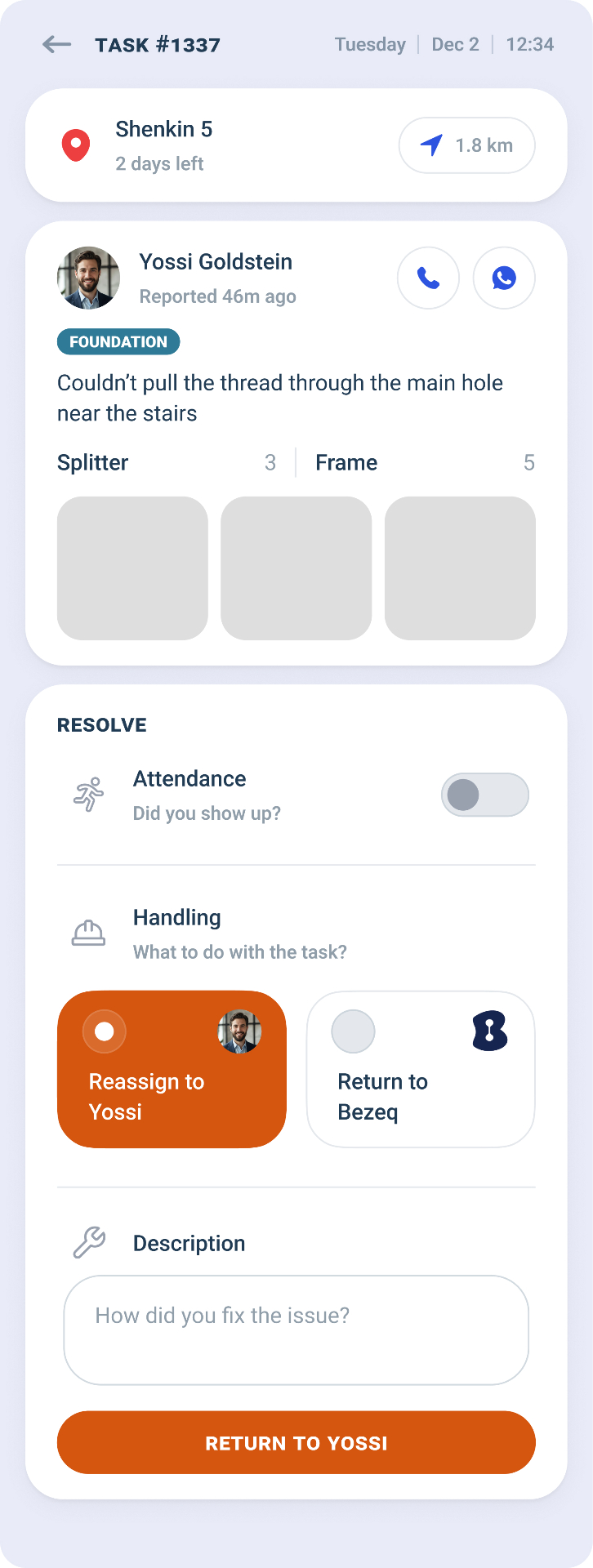Image resolution: width=593 pixels, height=1568 pixels.
Task: Open the Frame section
Action: [346, 462]
